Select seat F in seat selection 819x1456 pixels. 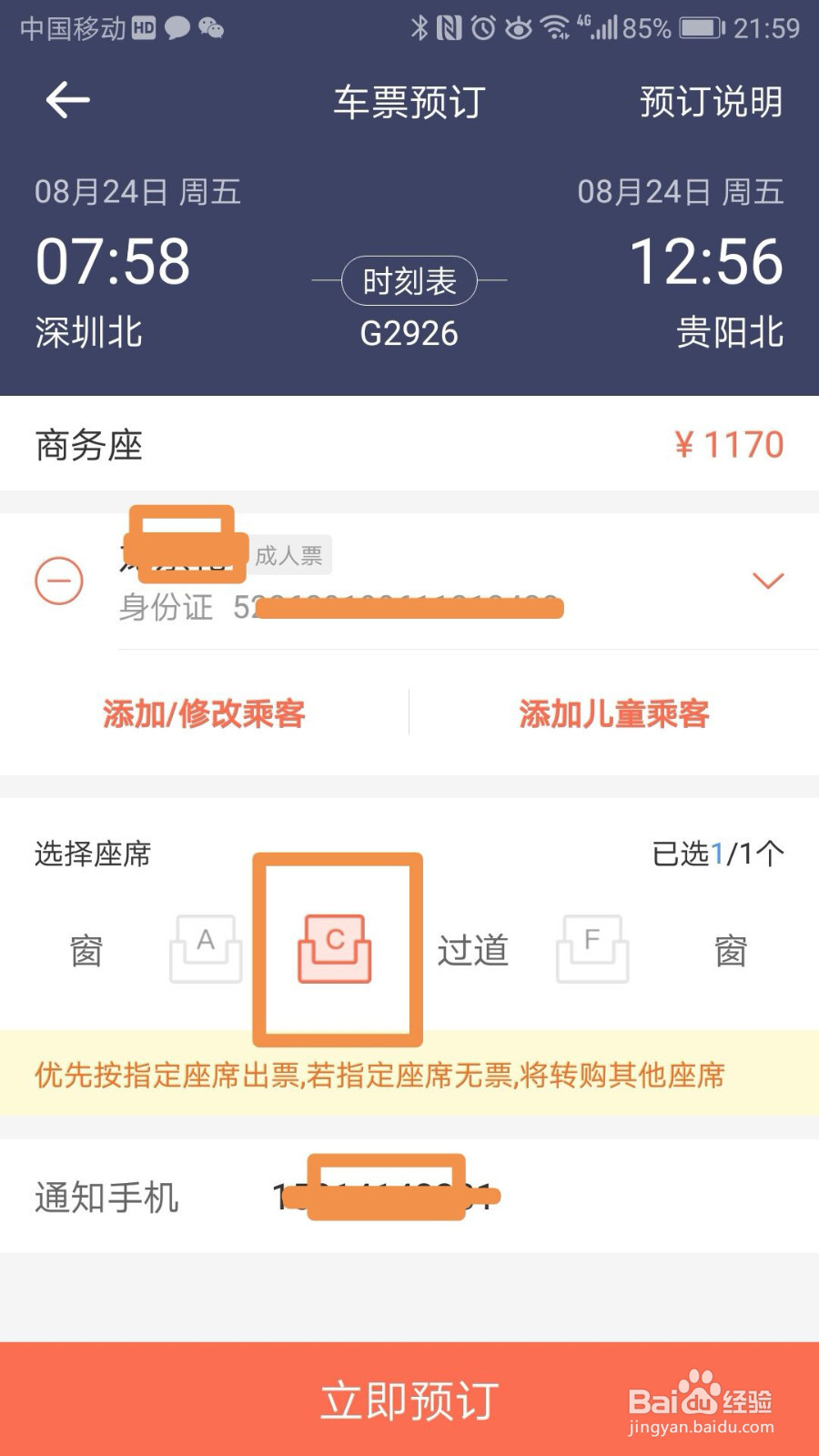coord(592,949)
